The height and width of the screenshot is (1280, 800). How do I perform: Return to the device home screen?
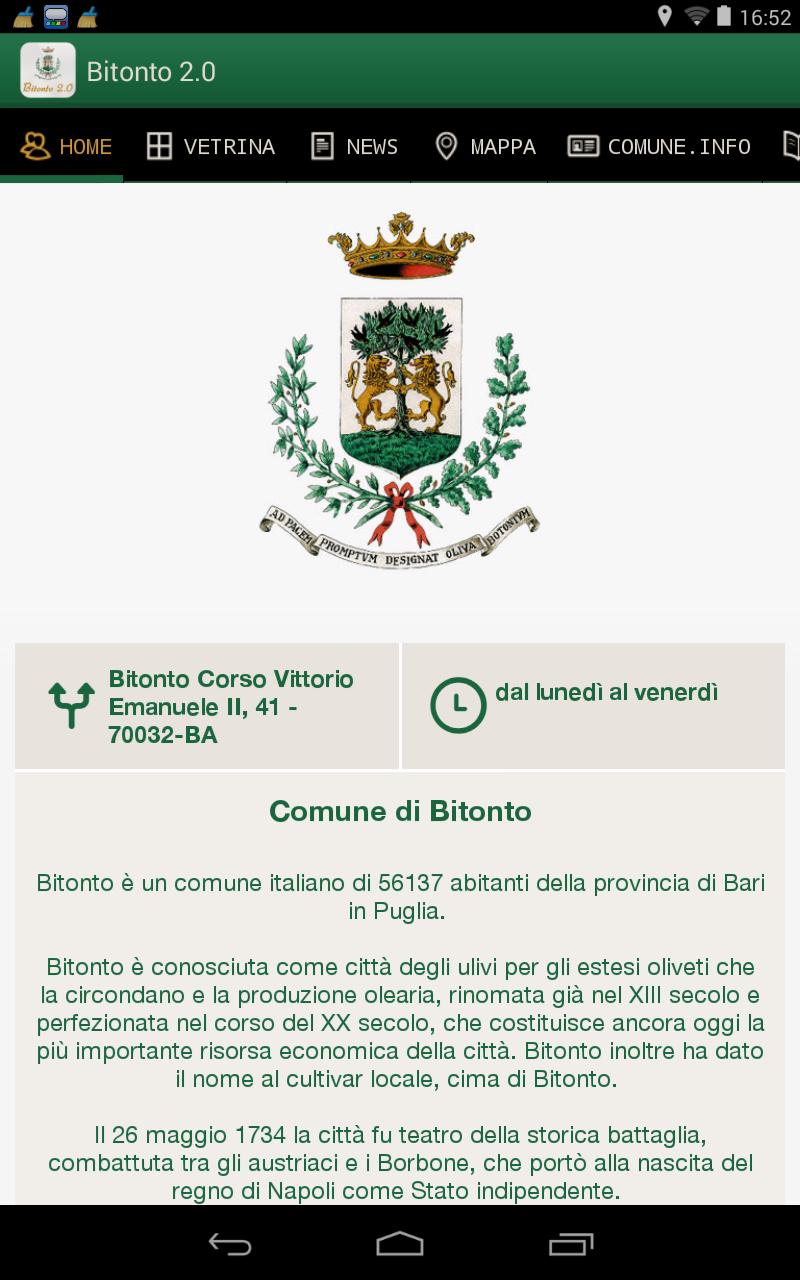400,1244
